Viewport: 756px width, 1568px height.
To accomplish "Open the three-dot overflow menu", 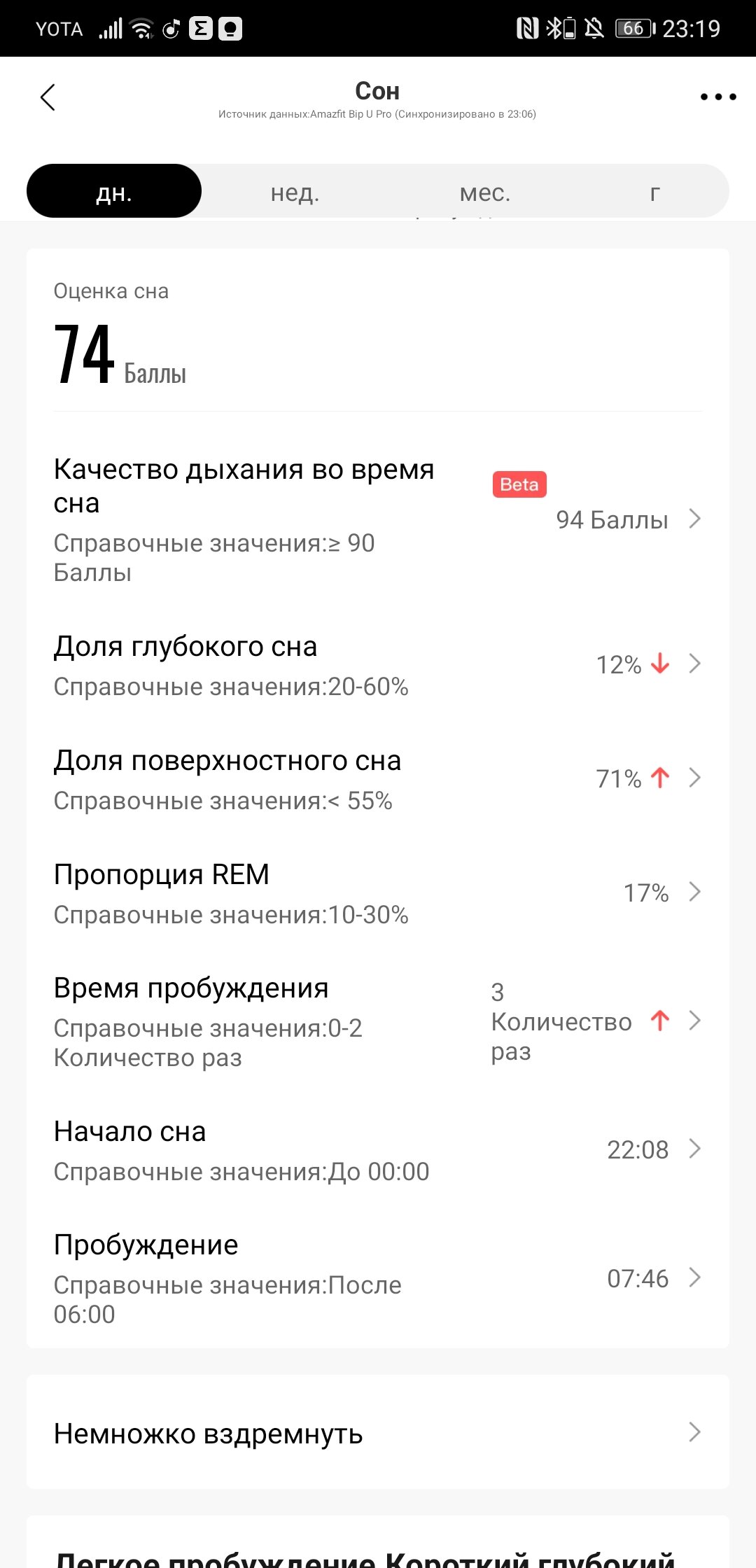I will [718, 97].
